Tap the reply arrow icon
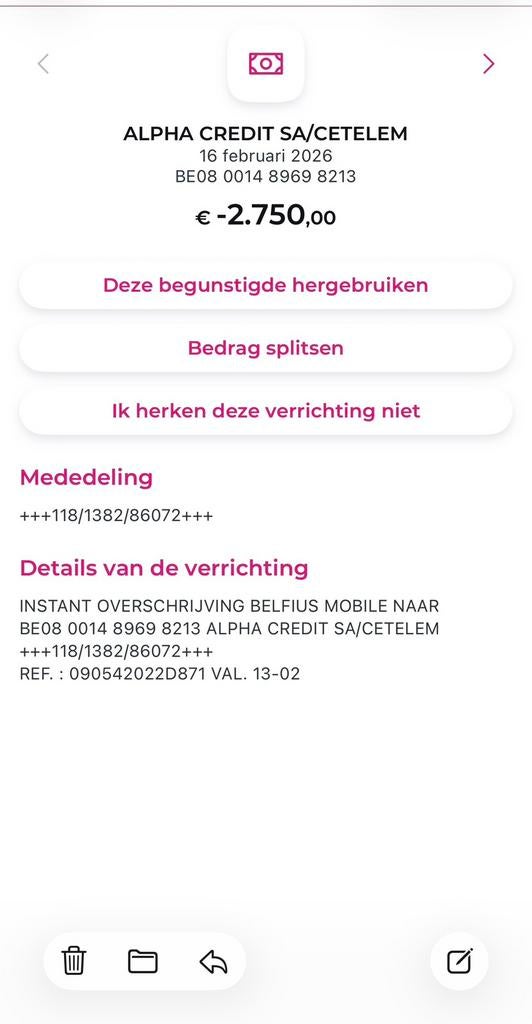The width and height of the screenshot is (532, 1024). (x=213, y=961)
